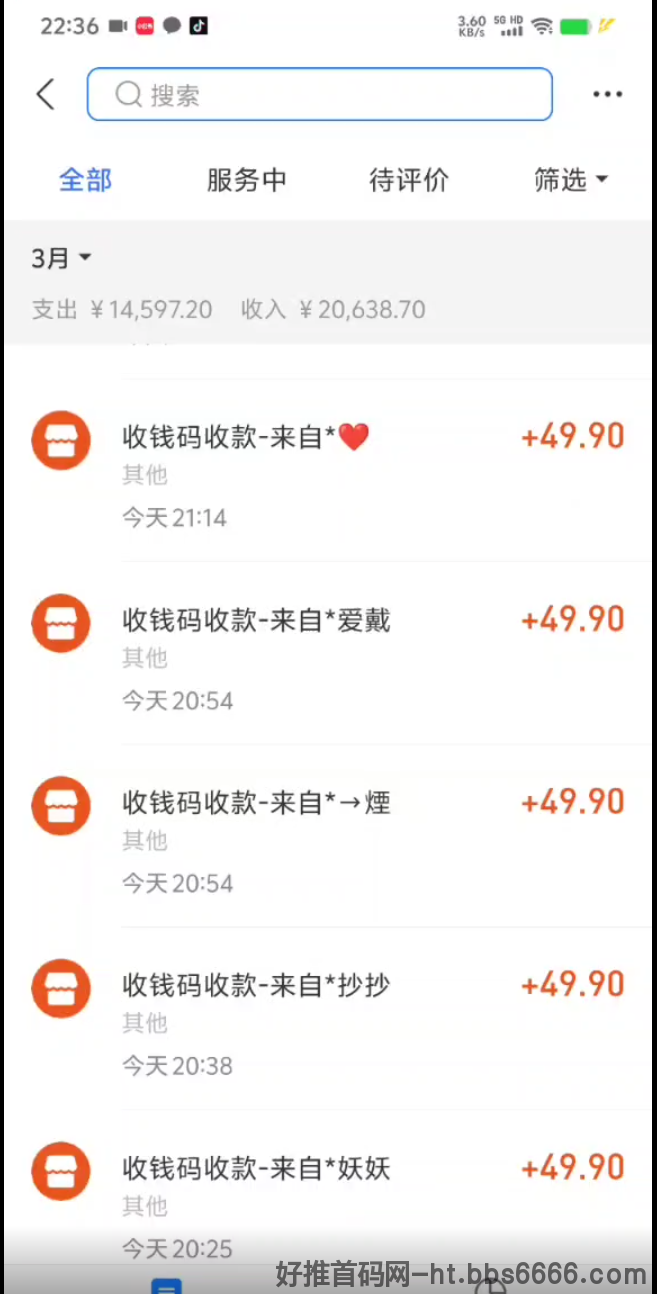Switch to the 服务中 tab
657x1294 pixels.
point(246,180)
